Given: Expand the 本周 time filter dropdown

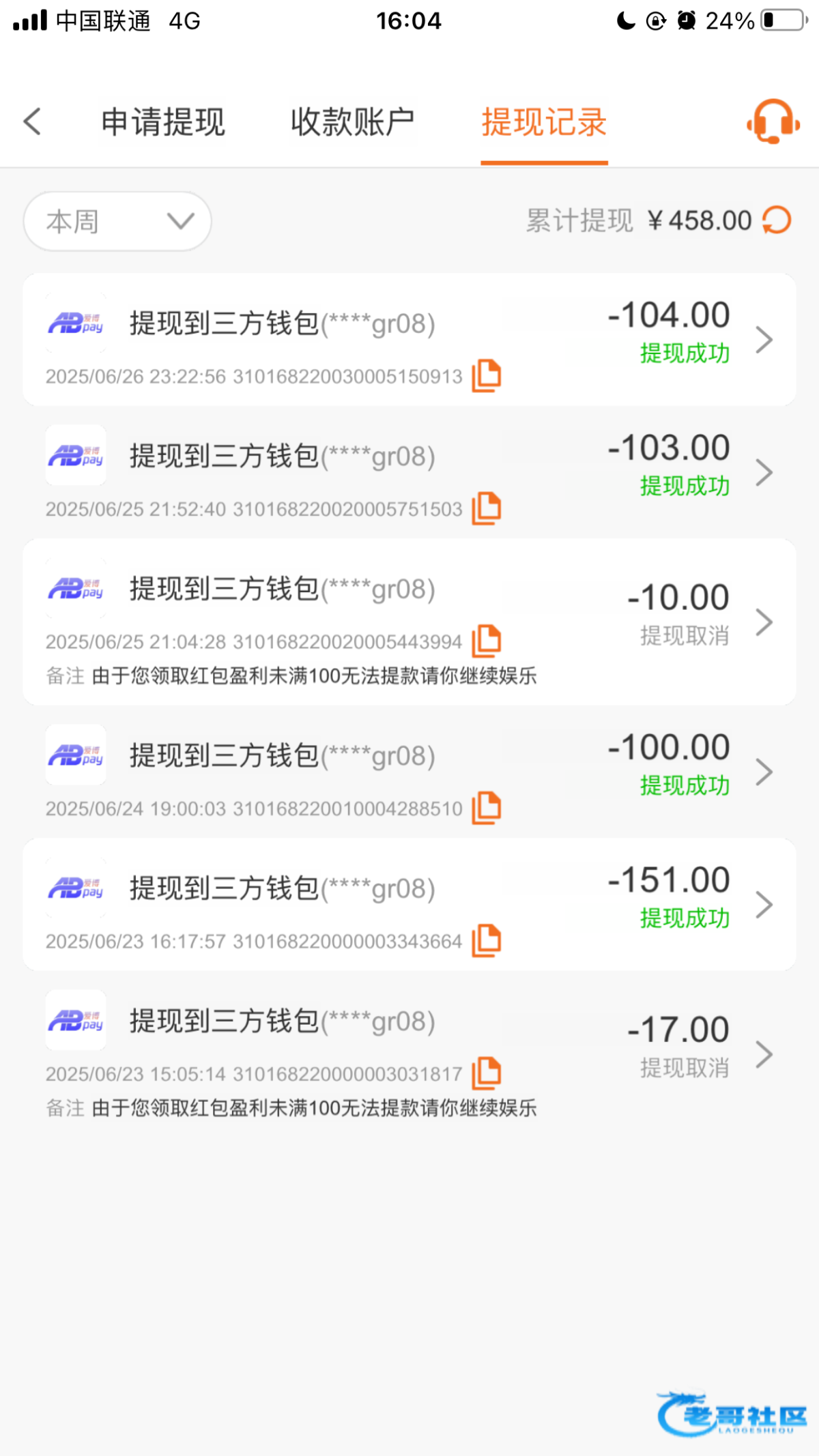Looking at the screenshot, I should (x=117, y=221).
